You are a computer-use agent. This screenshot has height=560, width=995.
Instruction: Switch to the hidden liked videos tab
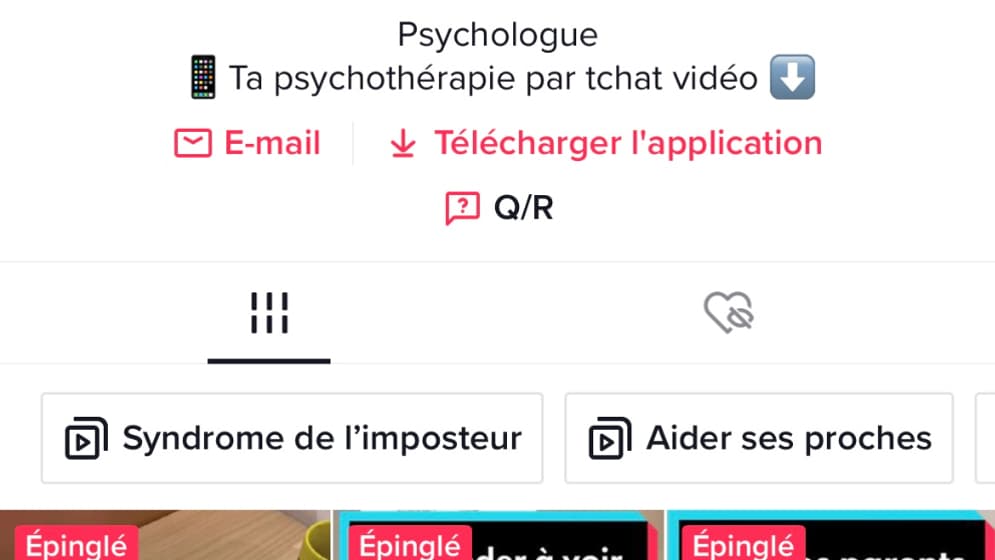click(x=728, y=314)
